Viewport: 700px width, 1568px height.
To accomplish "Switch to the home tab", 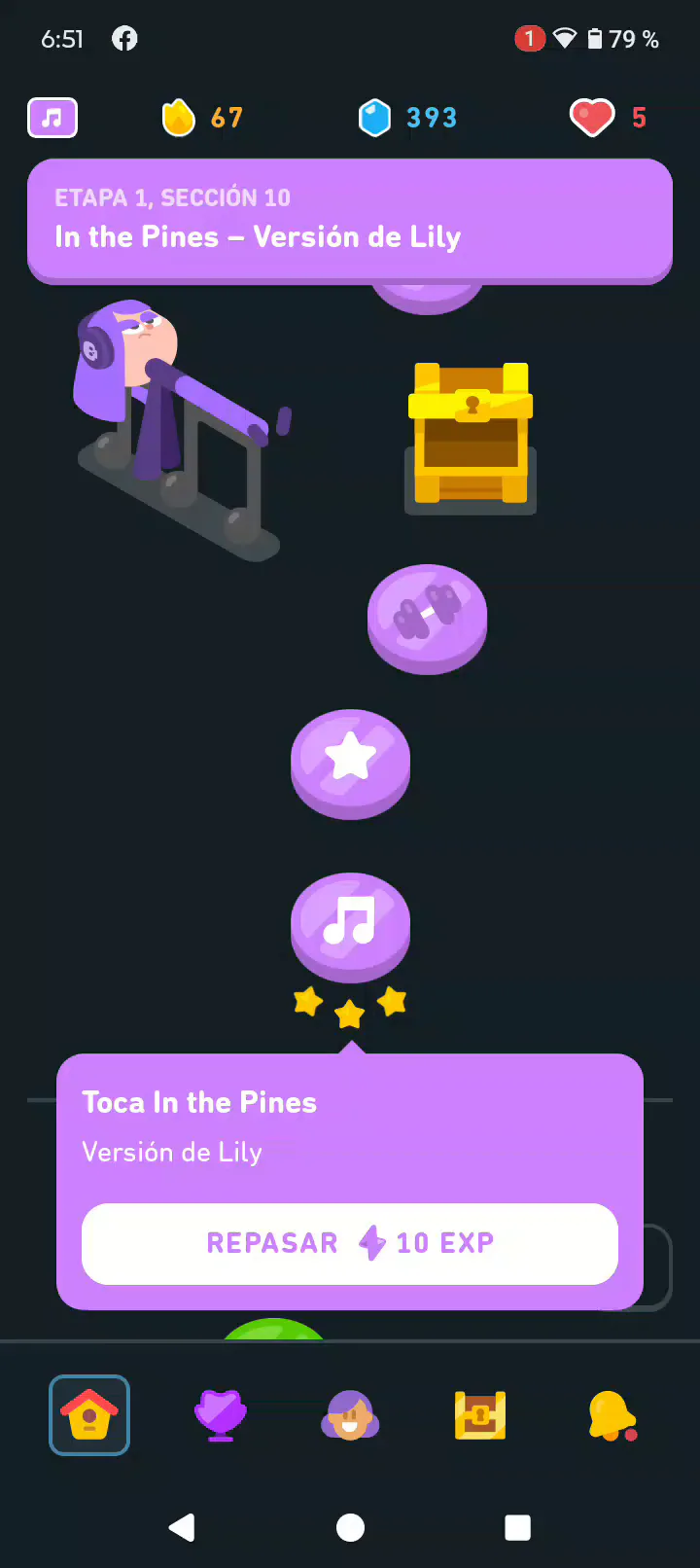I will [x=89, y=1414].
